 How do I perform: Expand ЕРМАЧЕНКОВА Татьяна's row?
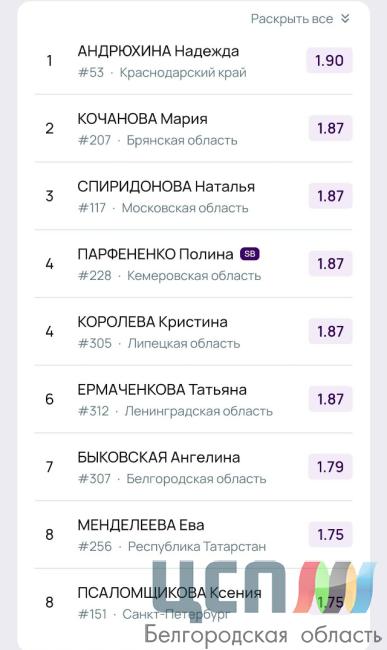[x=194, y=399]
